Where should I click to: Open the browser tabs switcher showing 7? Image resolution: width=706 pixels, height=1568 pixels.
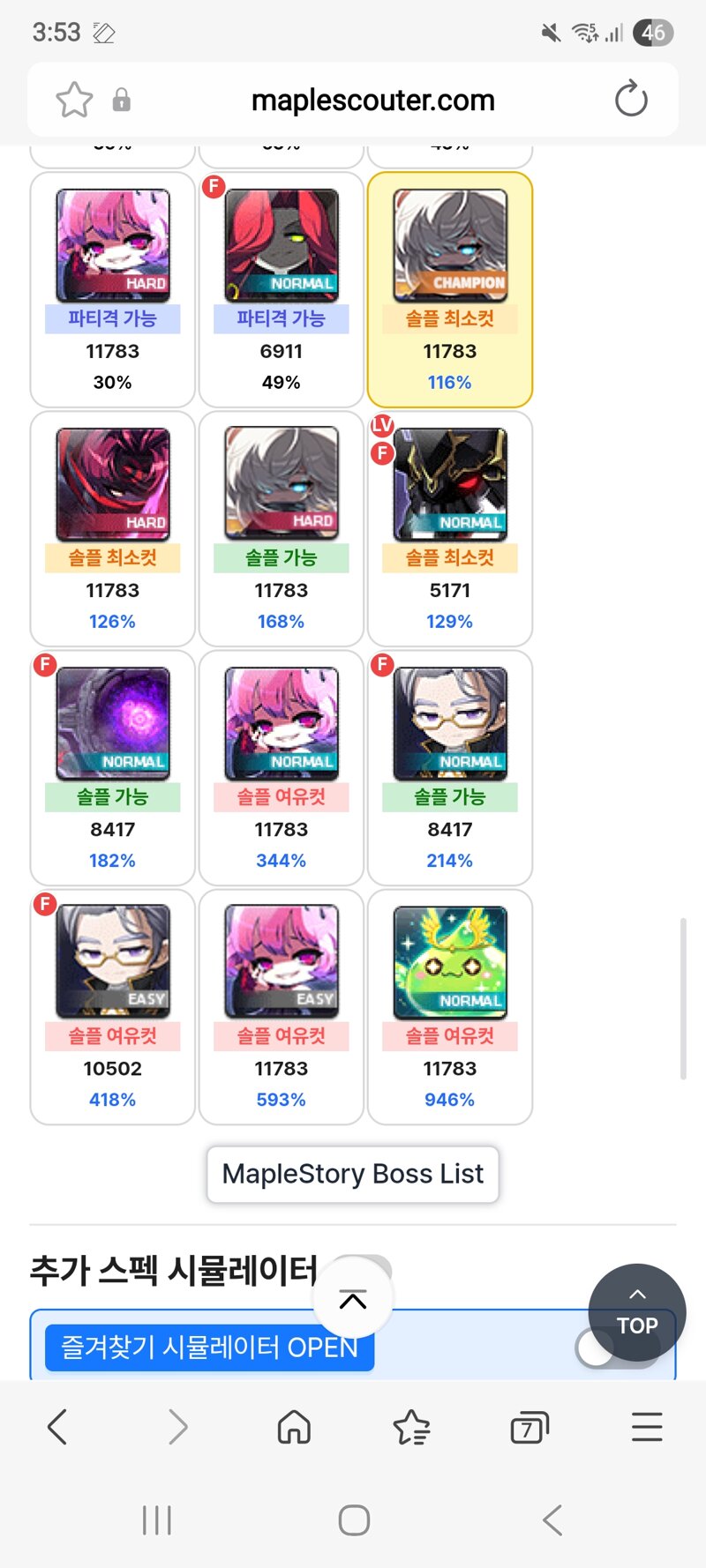pyautogui.click(x=529, y=1427)
